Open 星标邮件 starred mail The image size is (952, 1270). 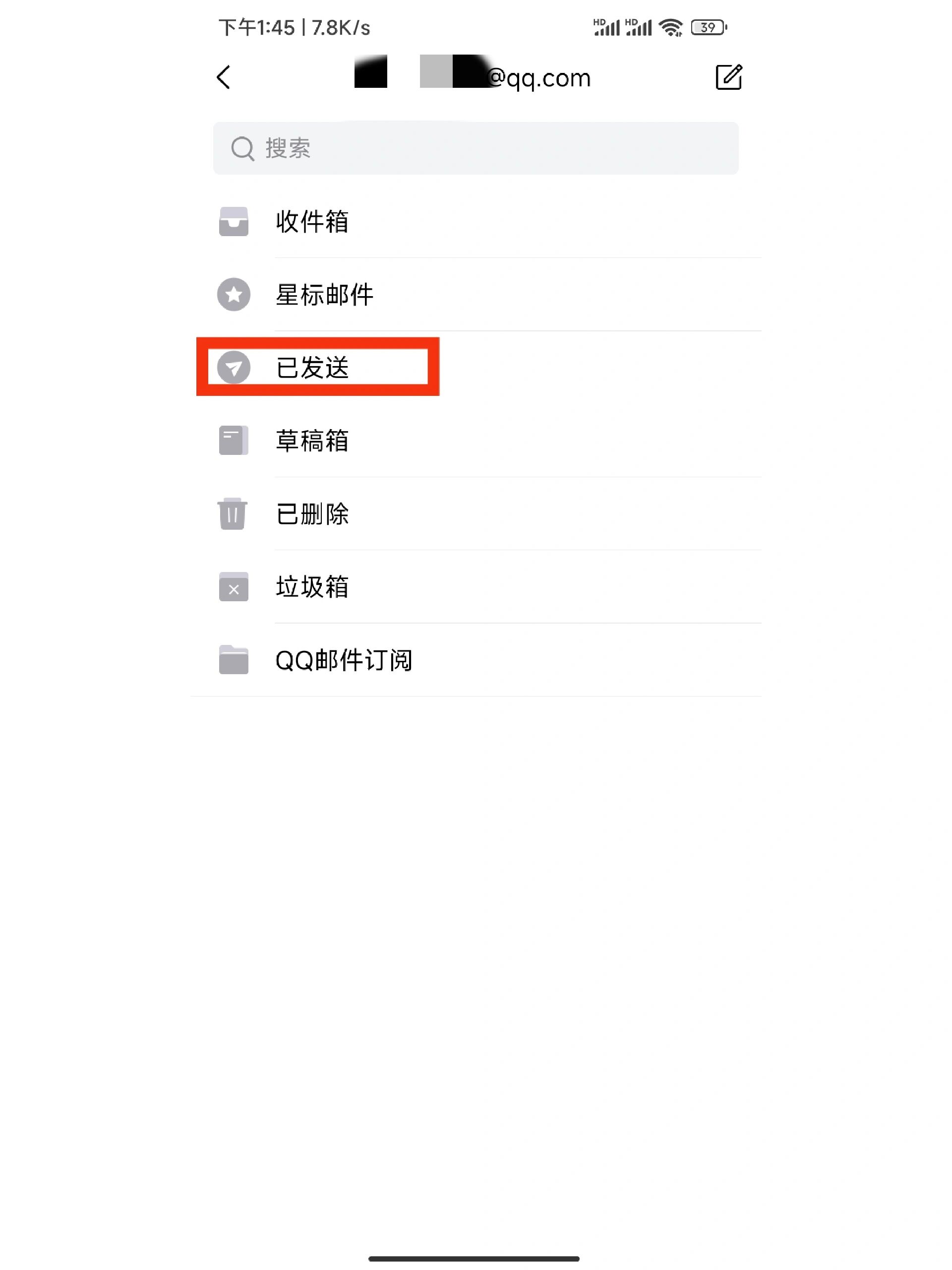pyautogui.click(x=324, y=295)
